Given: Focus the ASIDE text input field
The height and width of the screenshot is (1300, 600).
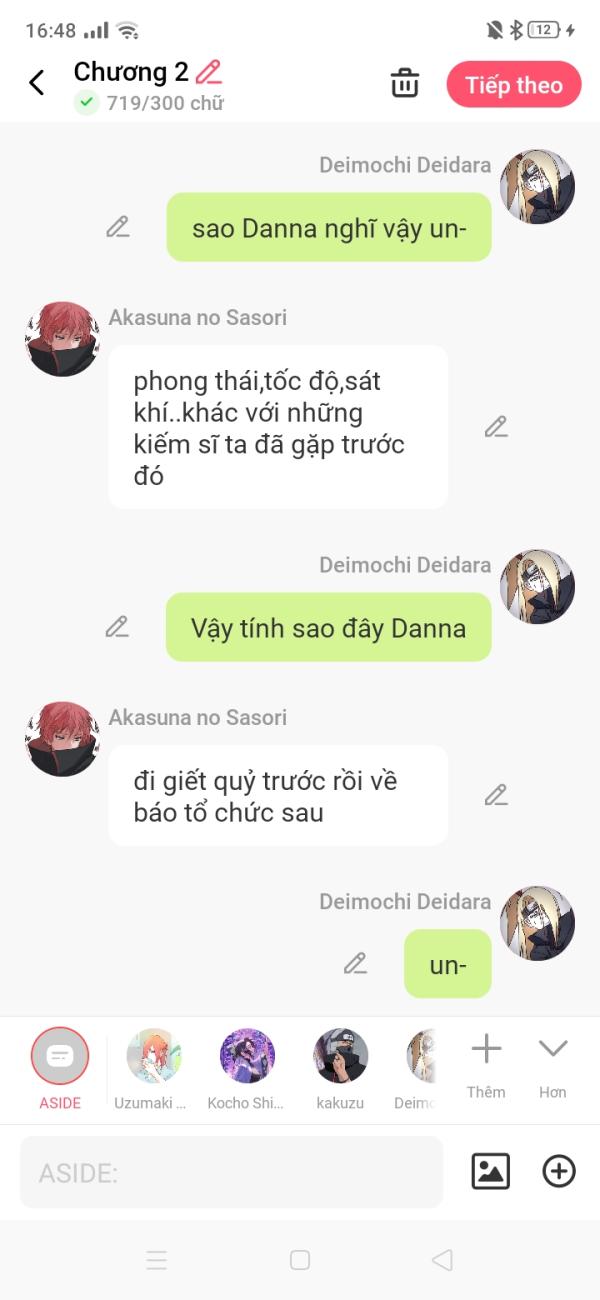Looking at the screenshot, I should pyautogui.click(x=231, y=1172).
